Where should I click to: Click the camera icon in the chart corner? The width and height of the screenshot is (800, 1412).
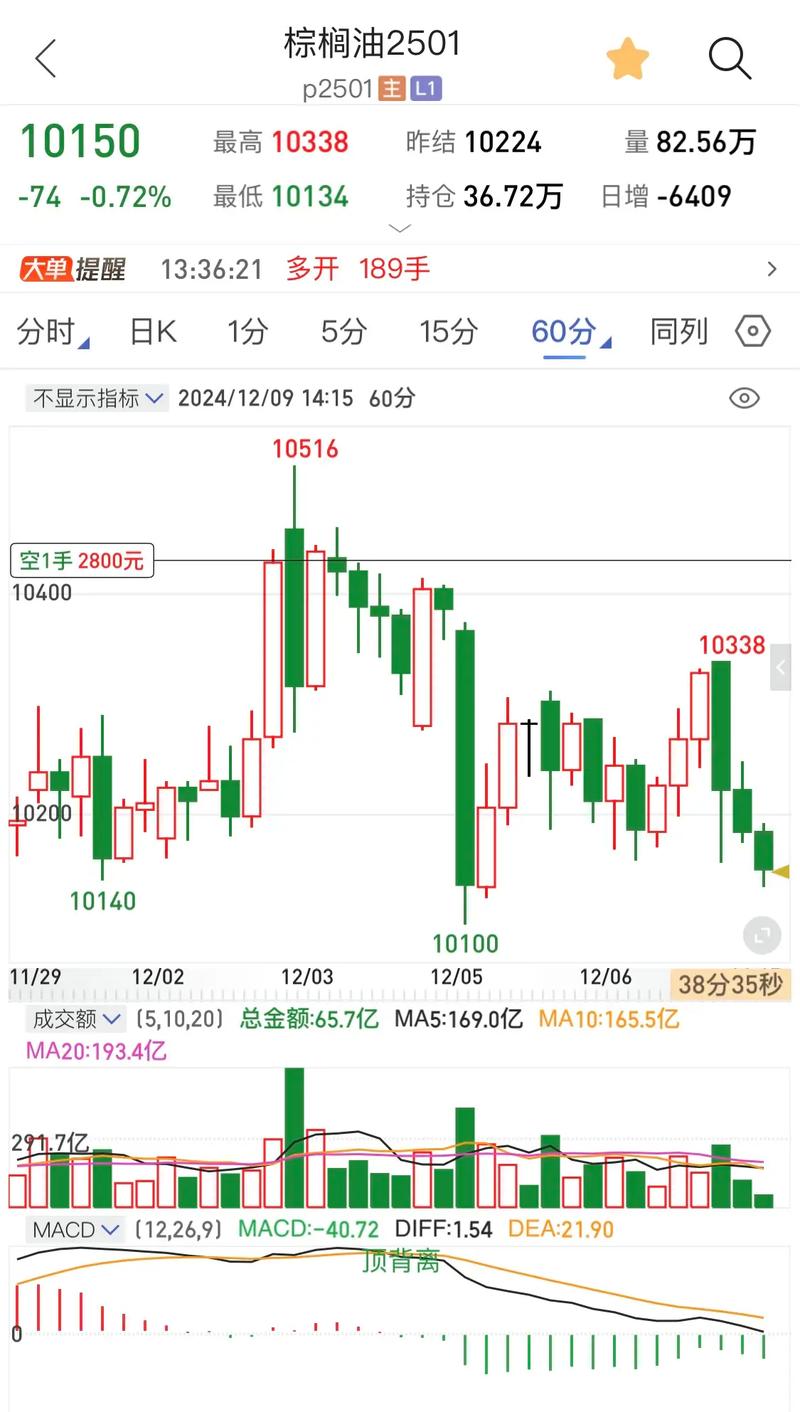(761, 934)
